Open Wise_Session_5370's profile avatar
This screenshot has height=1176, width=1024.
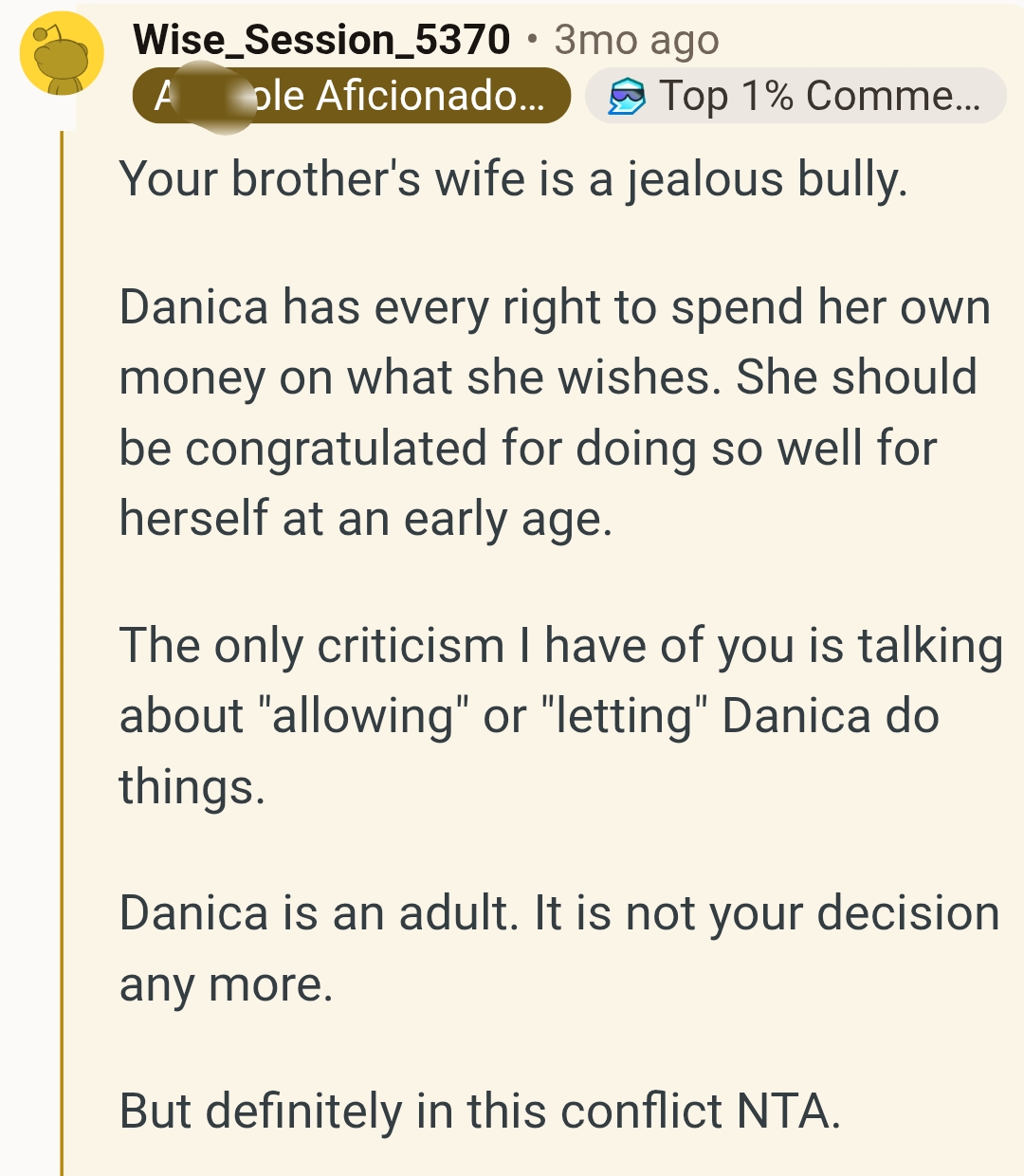[x=62, y=54]
